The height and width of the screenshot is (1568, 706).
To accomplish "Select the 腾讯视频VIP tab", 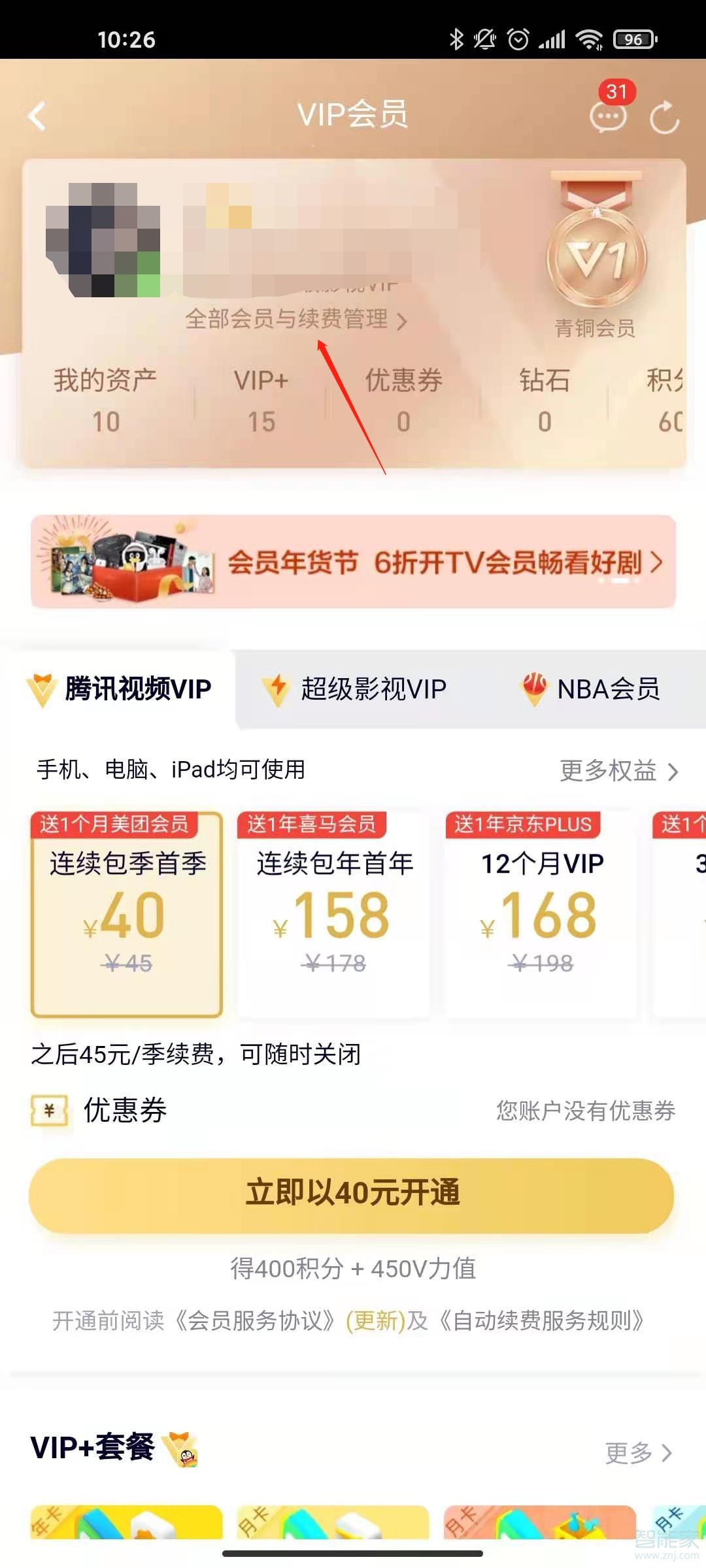I will pos(120,689).
